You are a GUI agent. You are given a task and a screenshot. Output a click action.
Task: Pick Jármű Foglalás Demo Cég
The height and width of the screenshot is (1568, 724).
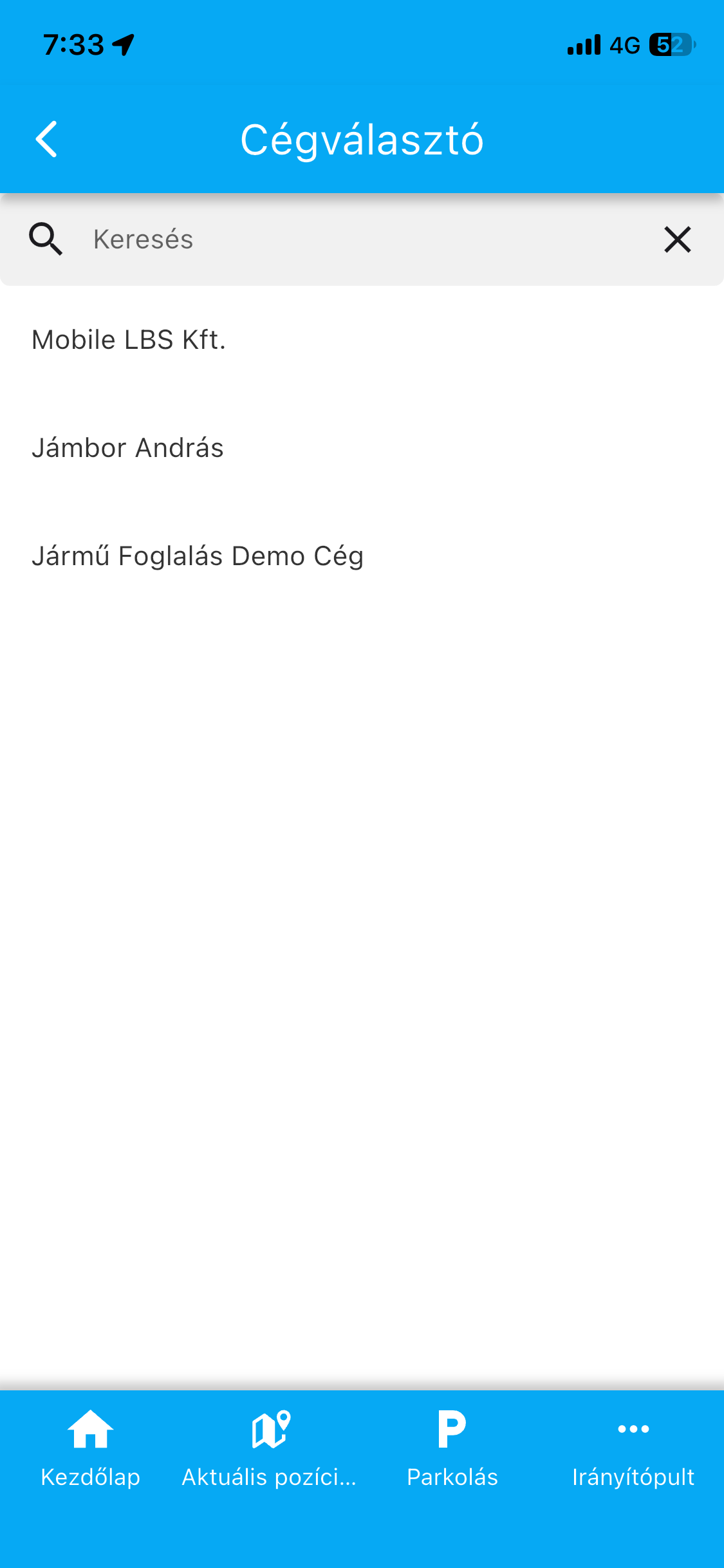(197, 556)
